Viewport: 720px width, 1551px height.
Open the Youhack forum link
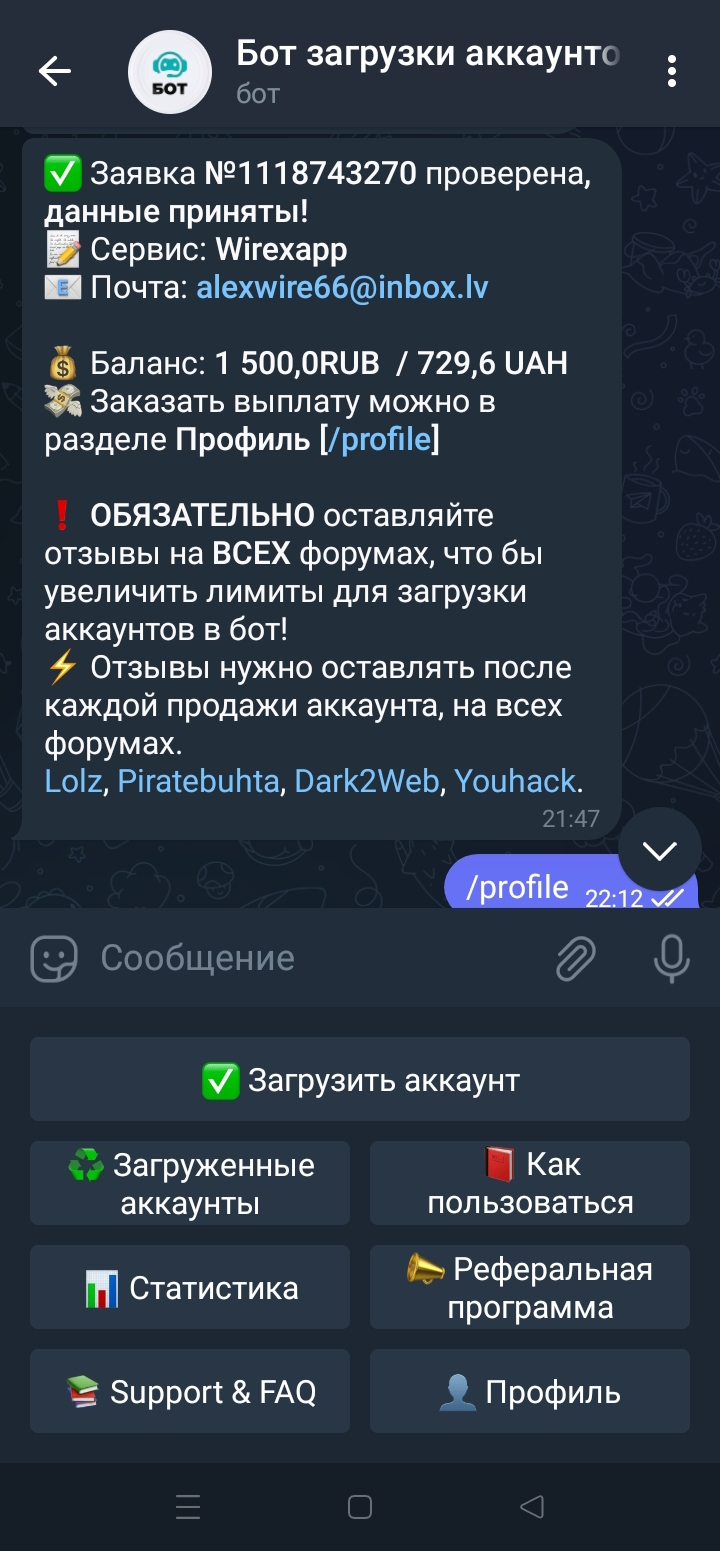(515, 781)
